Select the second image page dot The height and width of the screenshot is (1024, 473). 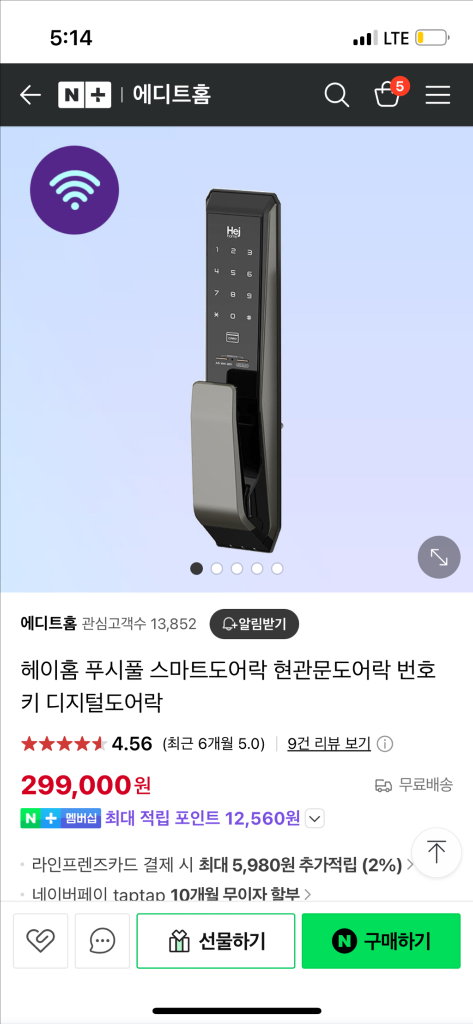pyautogui.click(x=217, y=568)
